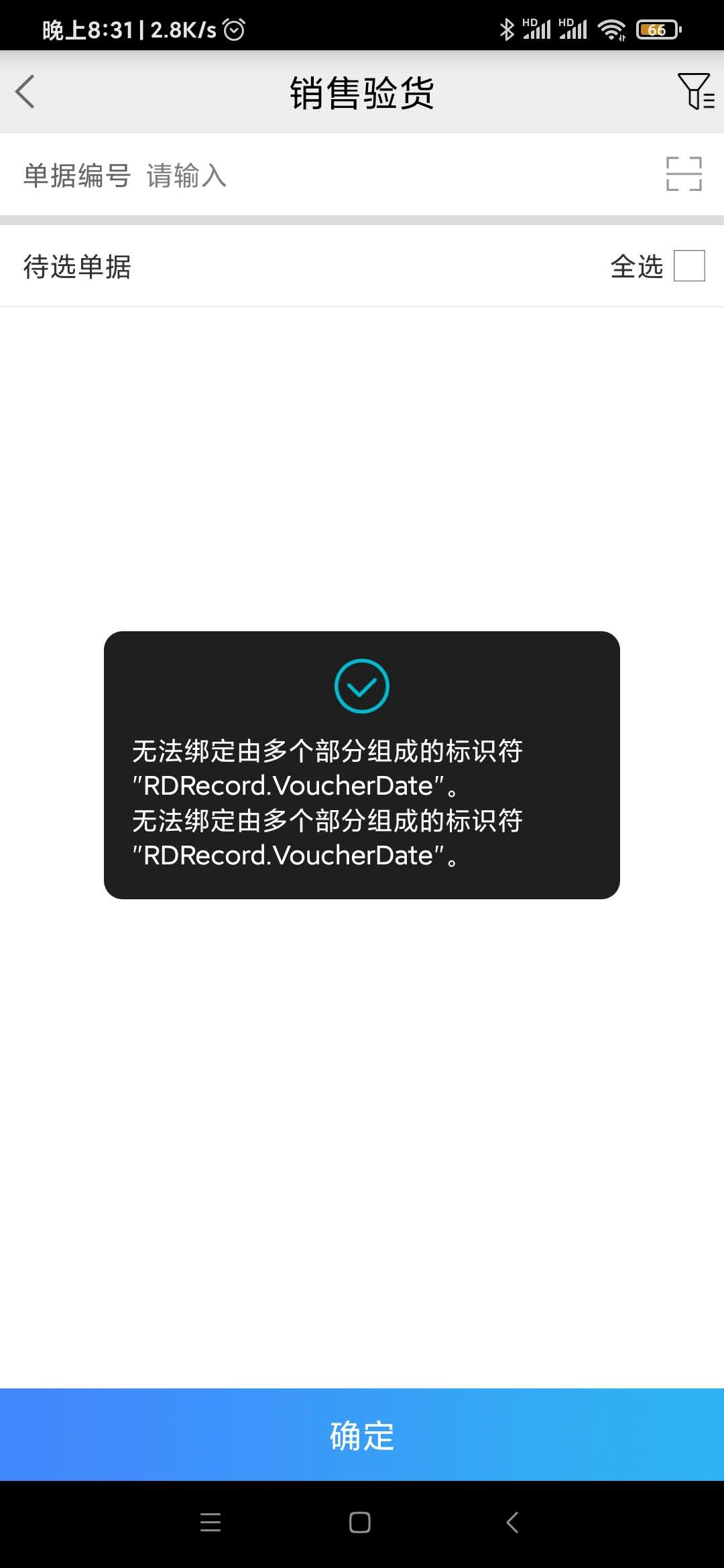The height and width of the screenshot is (1568, 724).
Task: Open the filter options icon
Action: click(x=695, y=92)
